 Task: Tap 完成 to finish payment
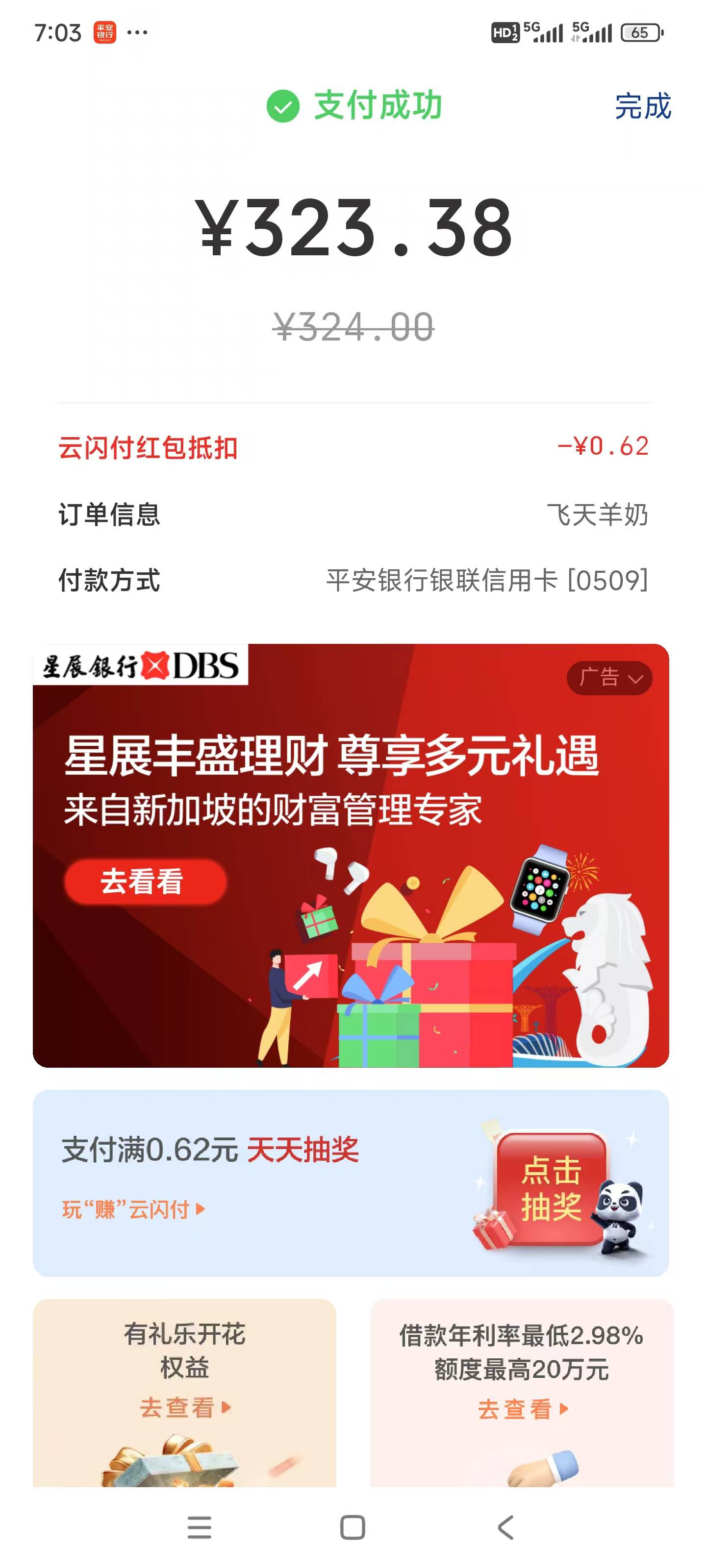point(642,106)
